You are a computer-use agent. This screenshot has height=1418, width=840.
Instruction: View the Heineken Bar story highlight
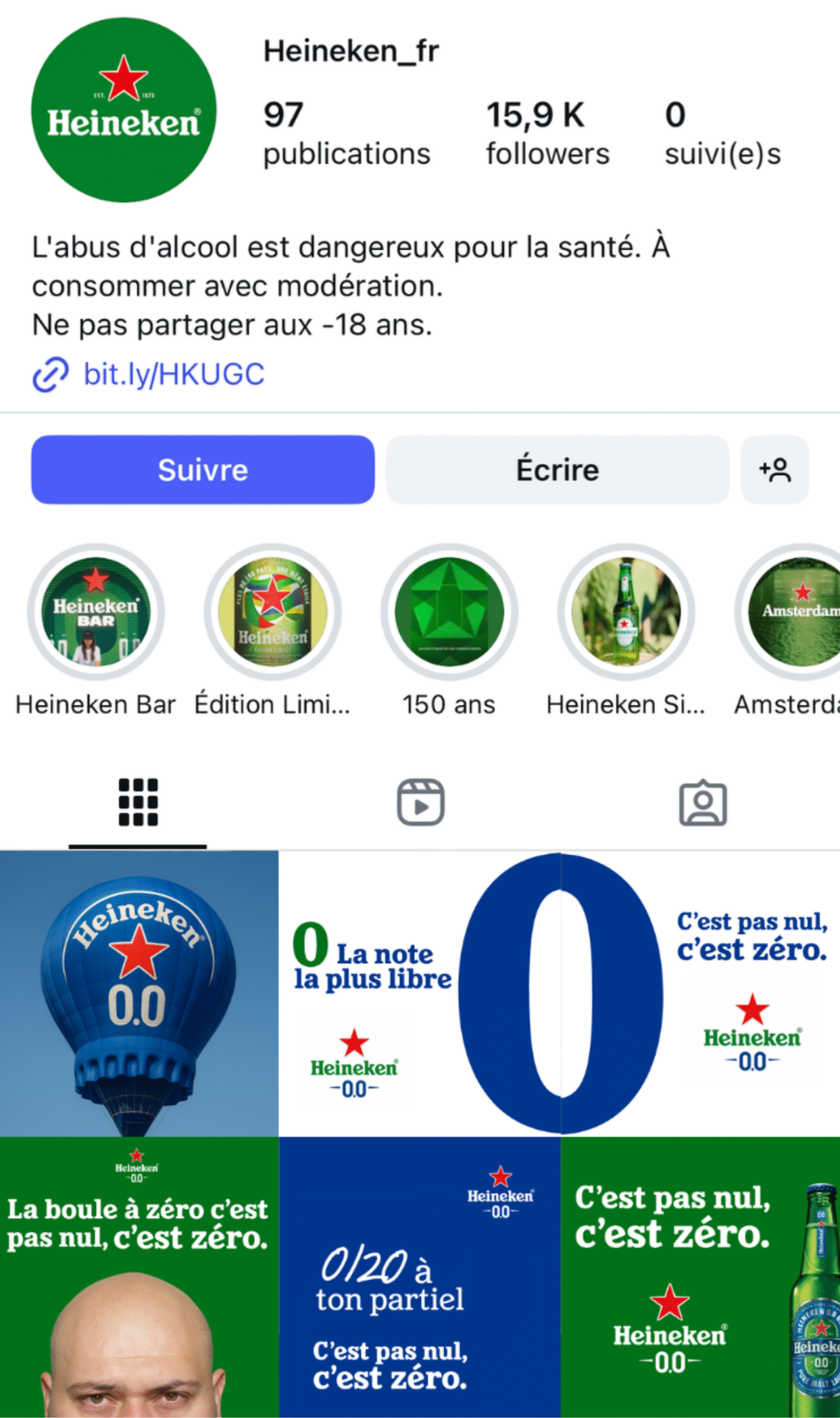coord(96,612)
